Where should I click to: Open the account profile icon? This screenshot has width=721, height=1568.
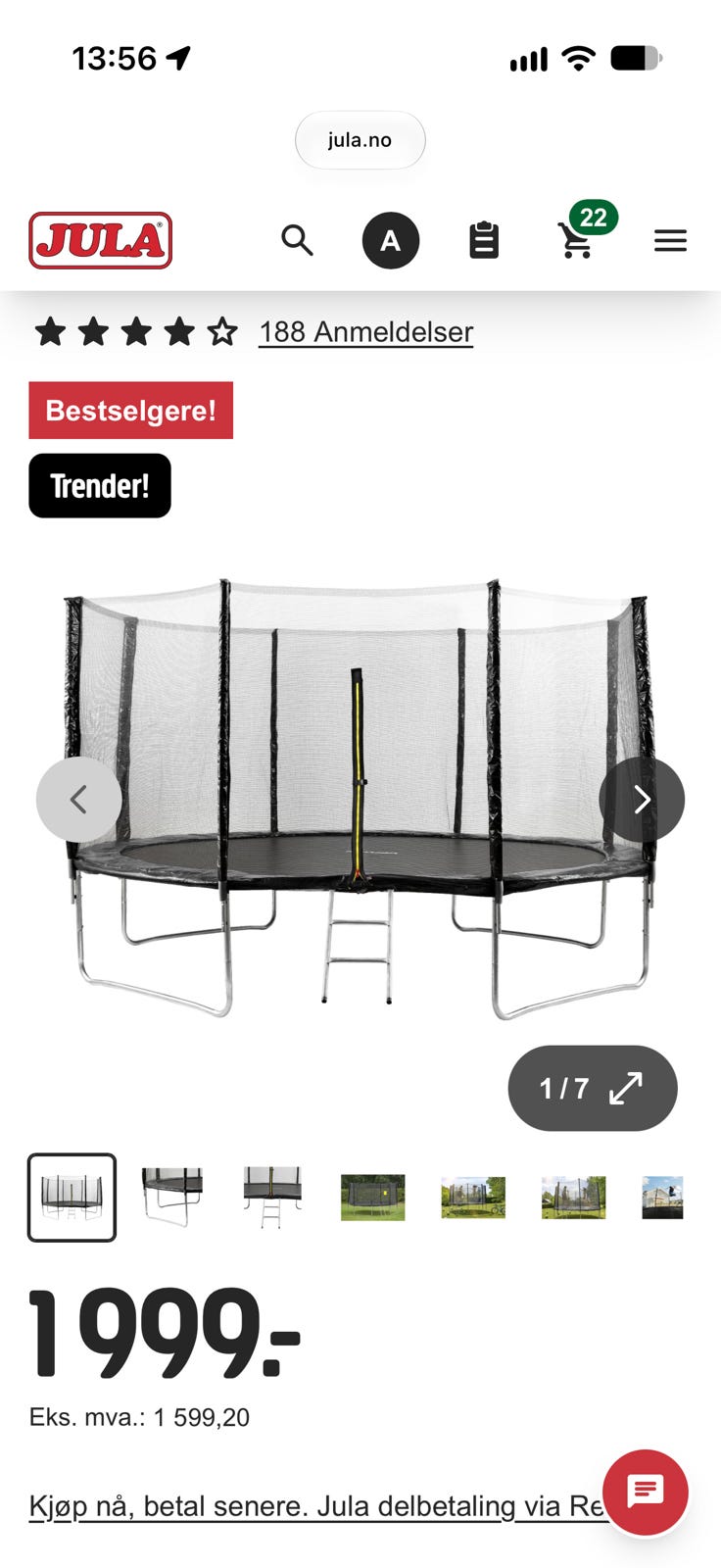click(391, 240)
